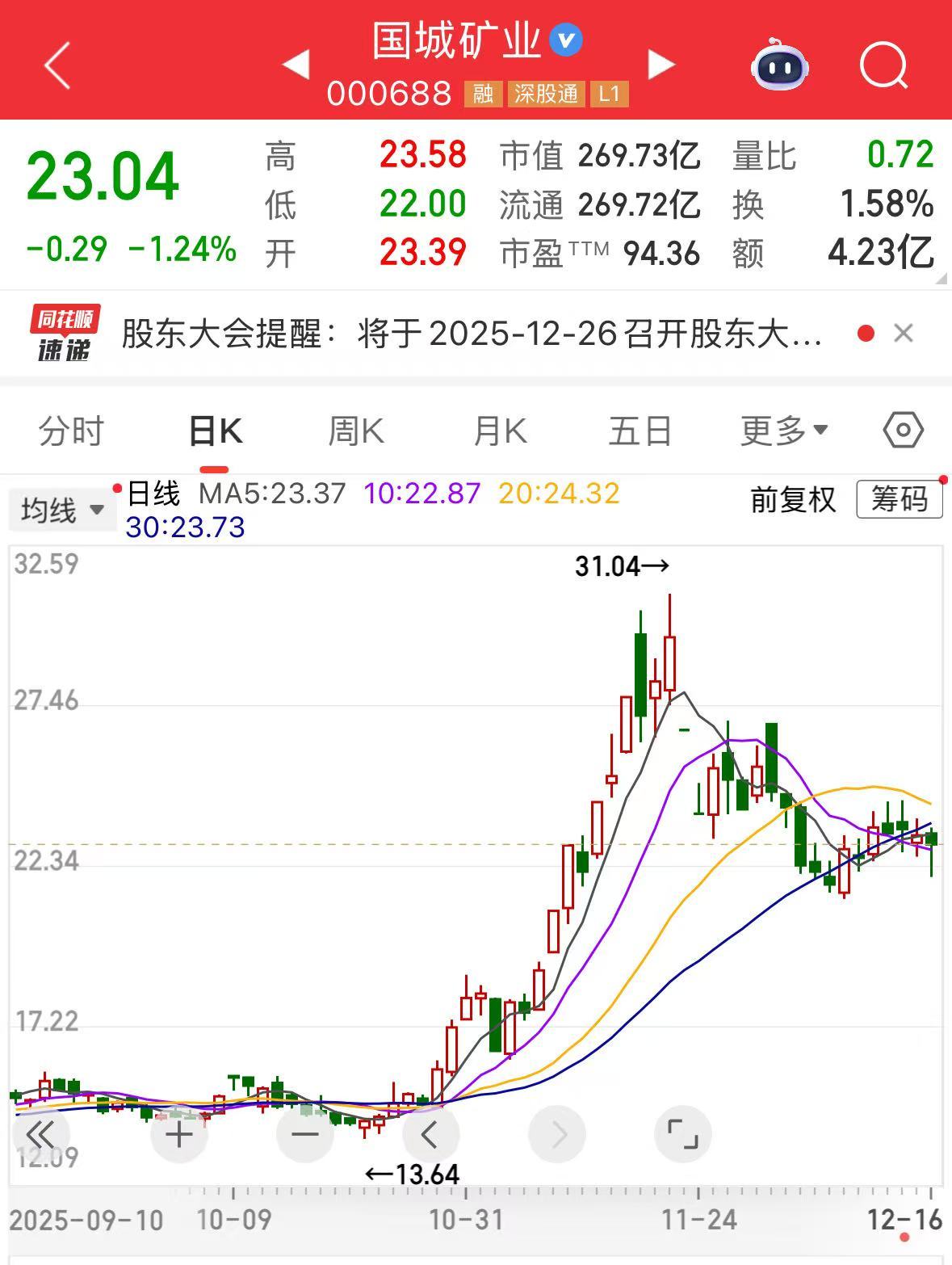This screenshot has width=952, height=1265.
Task: Toggle the 筹码 (chip distribution) overlay
Action: pos(900,498)
